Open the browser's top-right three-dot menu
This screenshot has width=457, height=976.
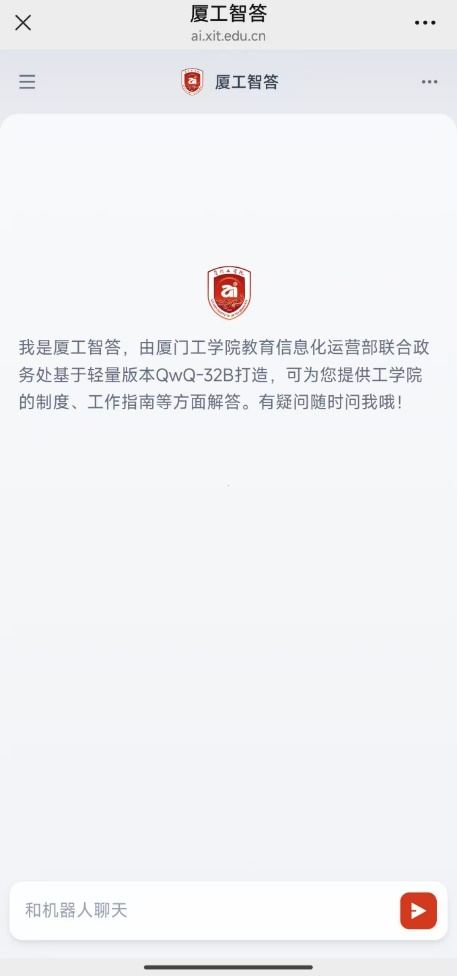[425, 23]
